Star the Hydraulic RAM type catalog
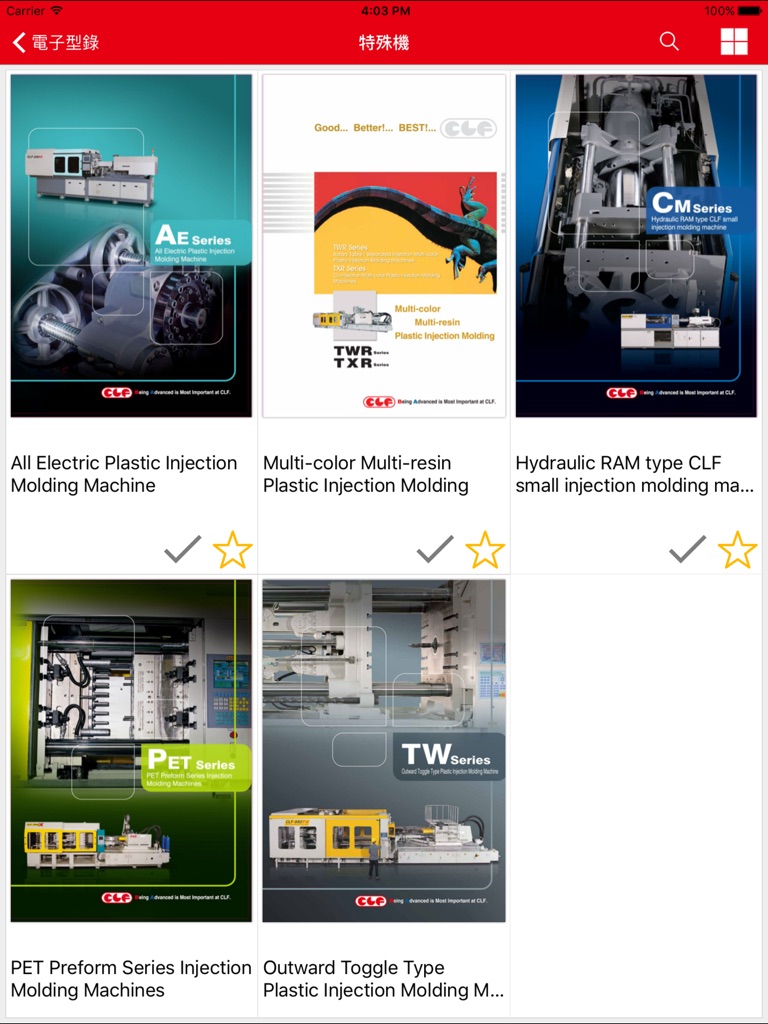Image resolution: width=768 pixels, height=1024 pixels. pos(737,549)
